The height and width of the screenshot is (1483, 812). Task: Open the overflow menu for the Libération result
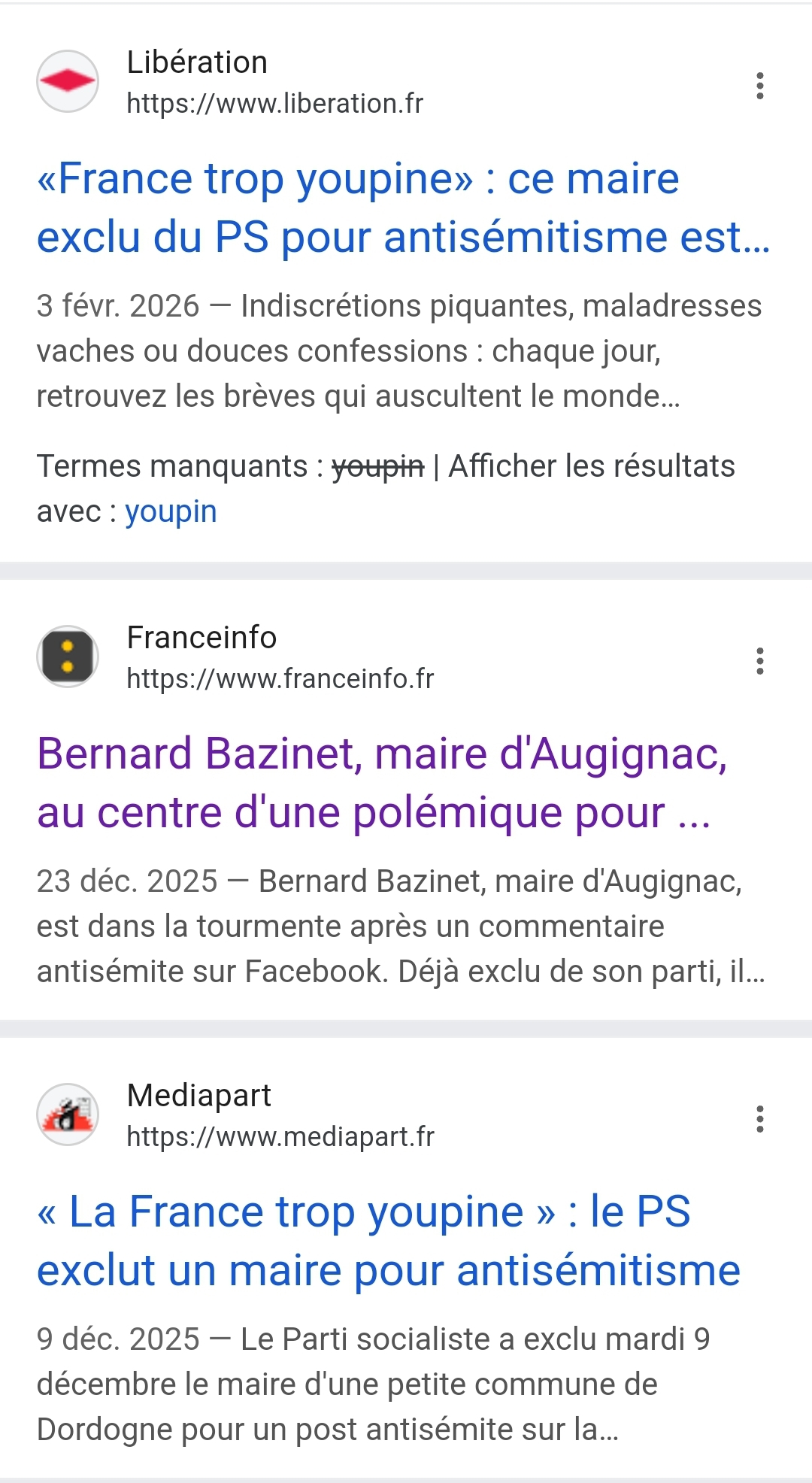pyautogui.click(x=760, y=86)
